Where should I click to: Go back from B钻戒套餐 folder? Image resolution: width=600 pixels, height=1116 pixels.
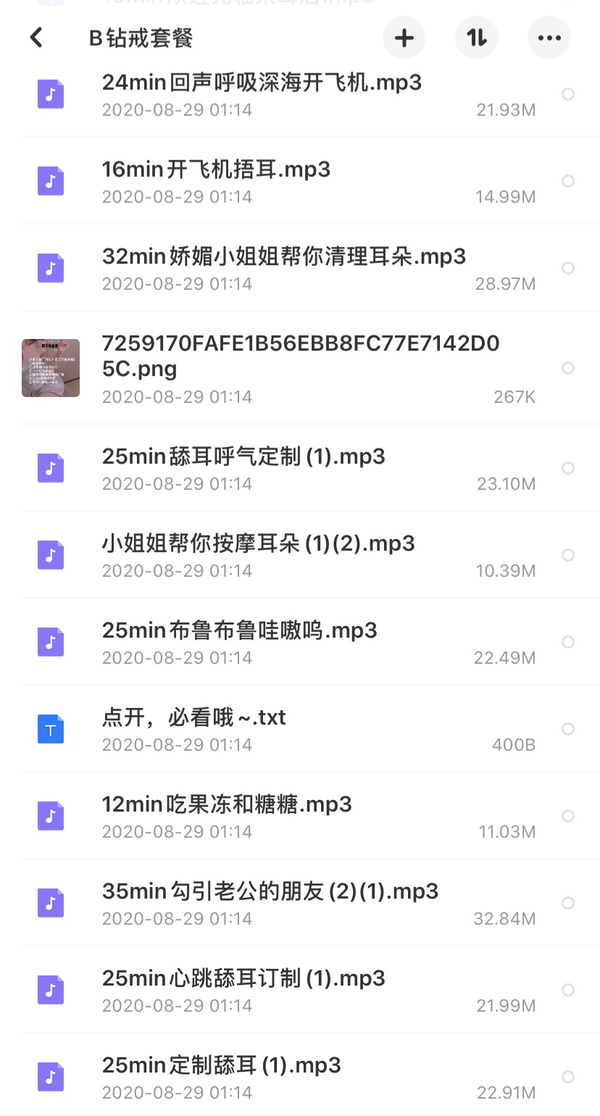[x=37, y=38]
